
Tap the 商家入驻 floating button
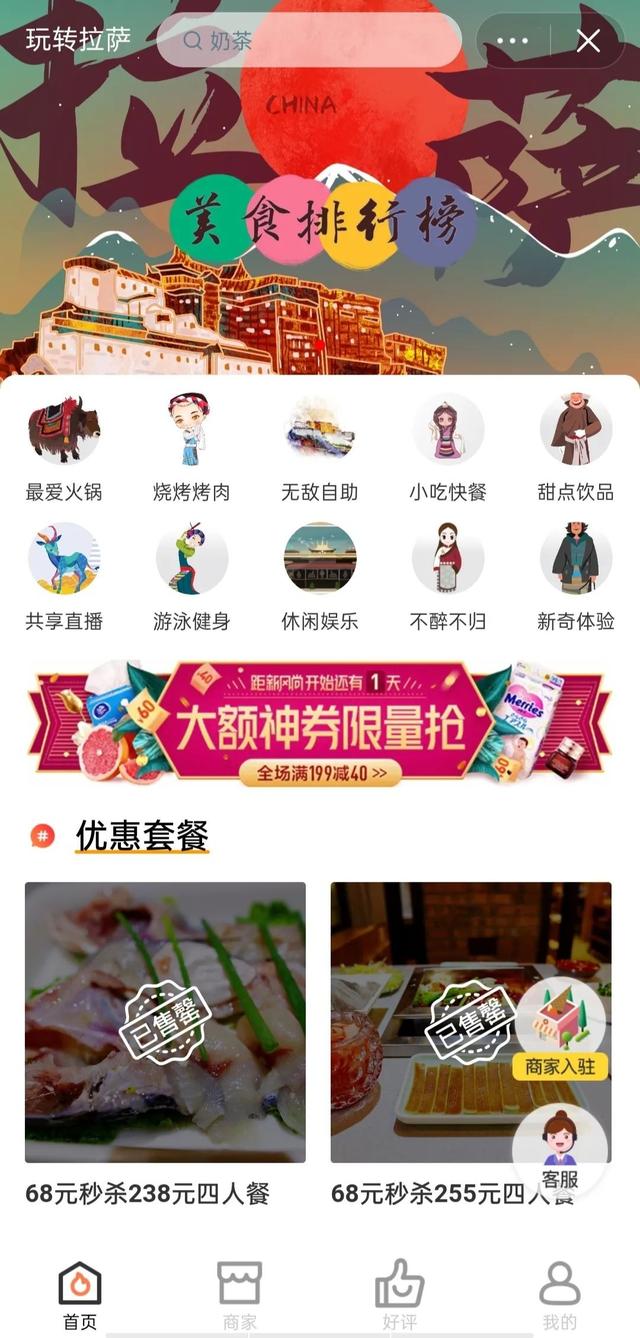click(x=560, y=1029)
